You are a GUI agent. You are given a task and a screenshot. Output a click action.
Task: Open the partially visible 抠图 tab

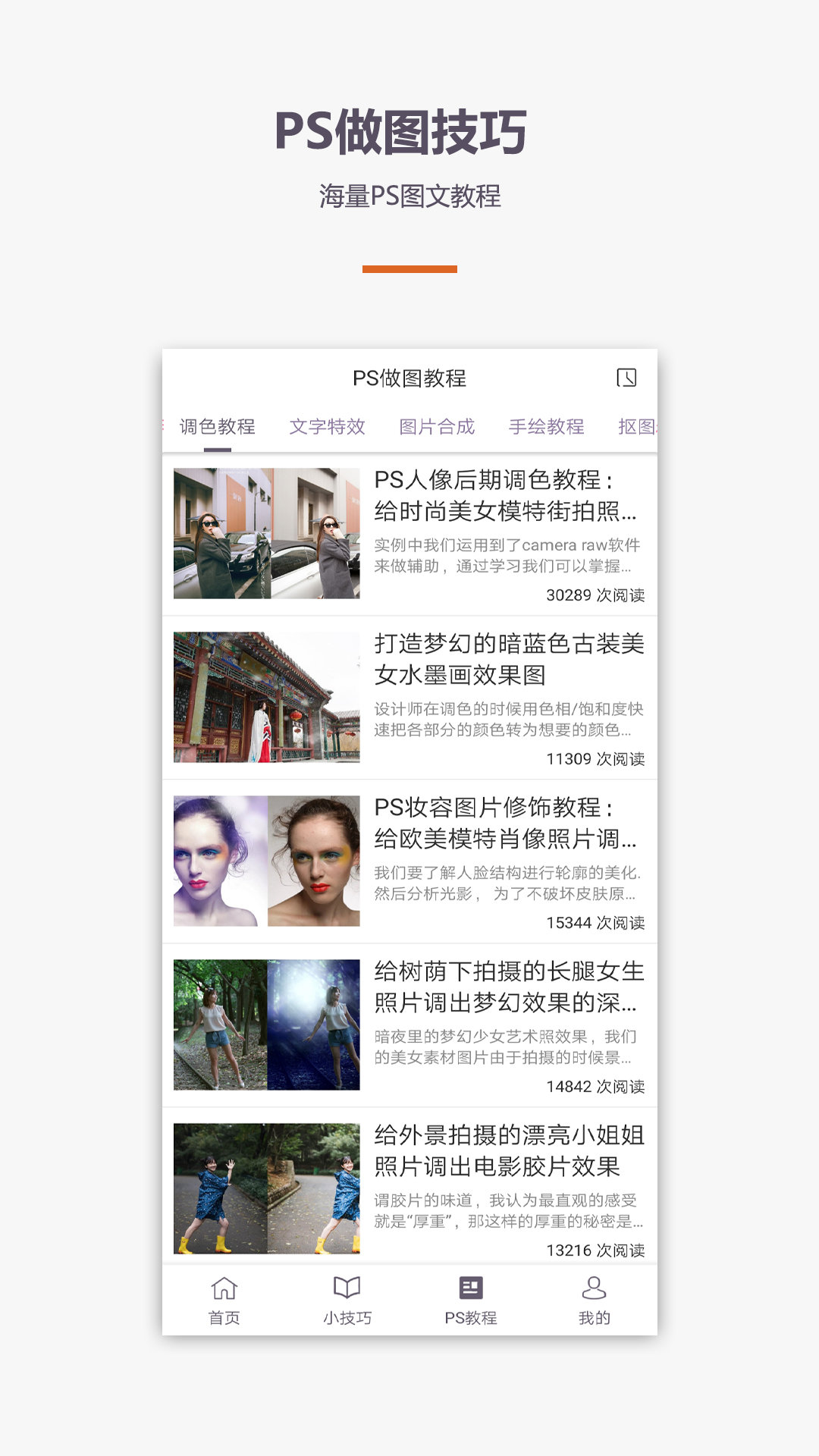pos(641,427)
